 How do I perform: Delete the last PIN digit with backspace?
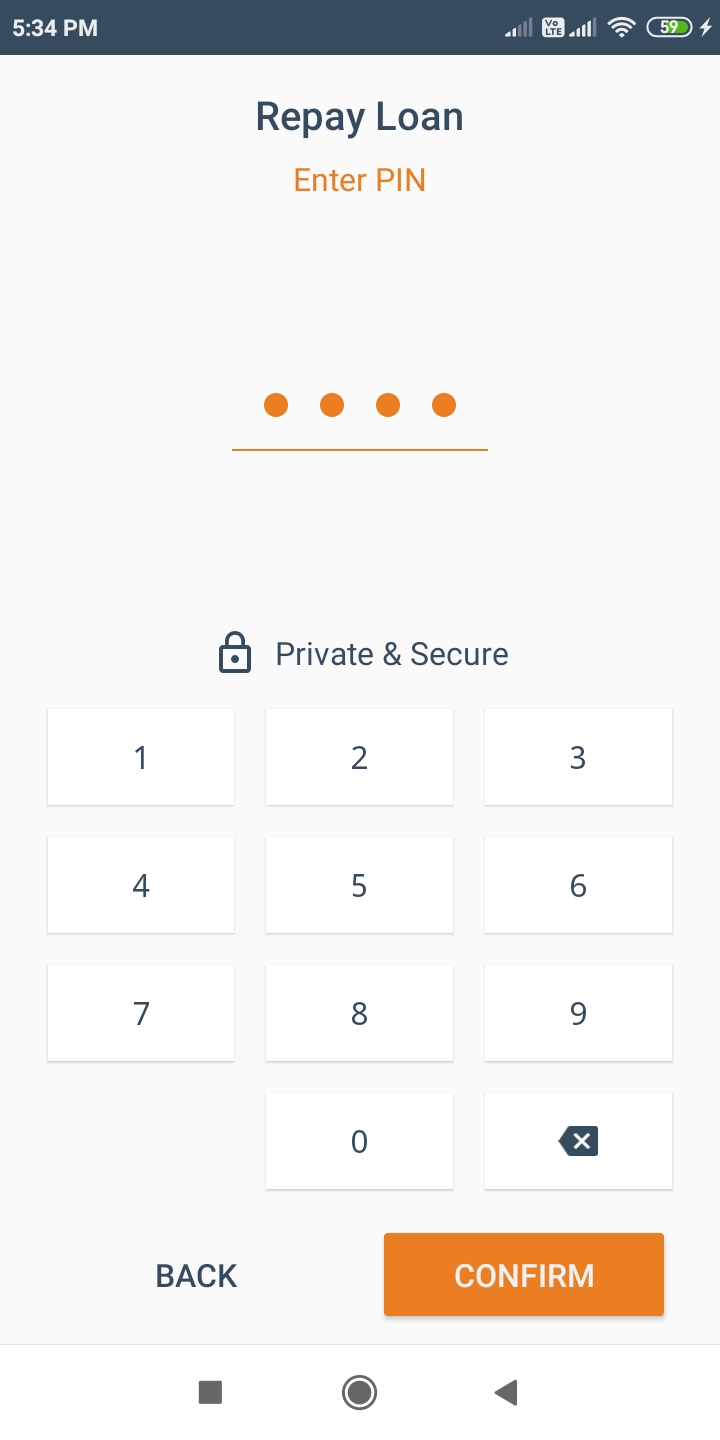pos(578,1141)
